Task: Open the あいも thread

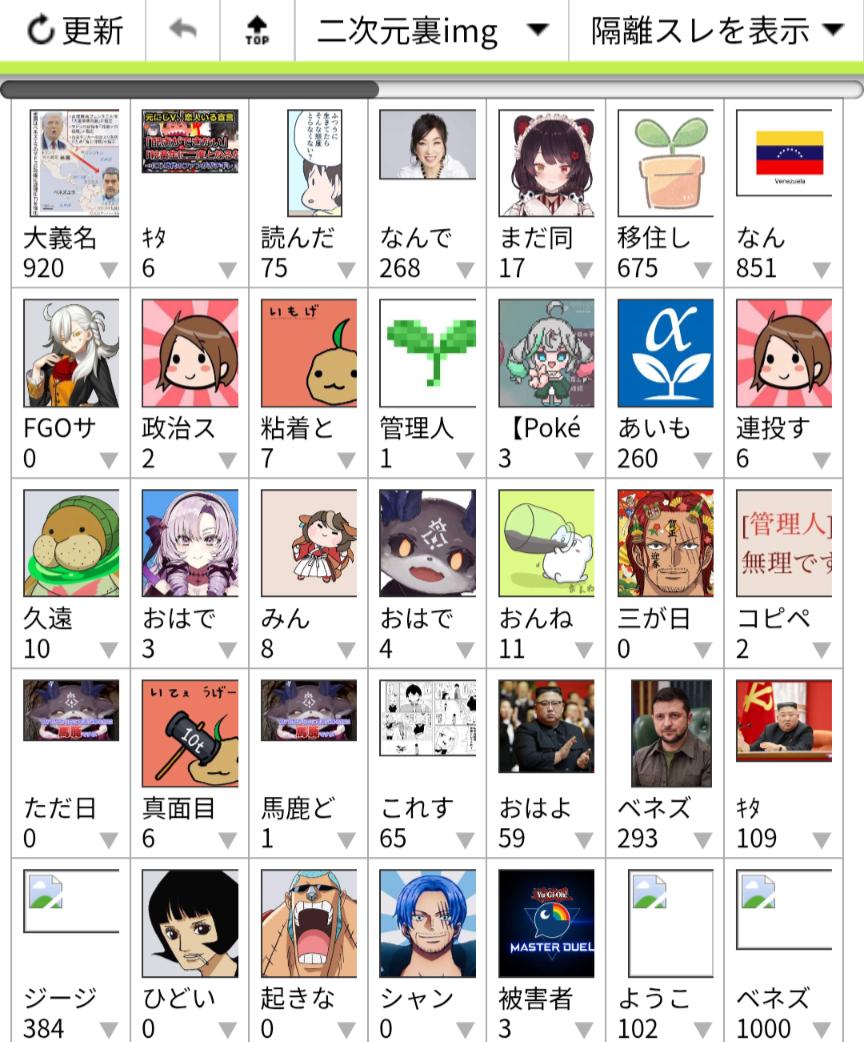Action: click(665, 353)
